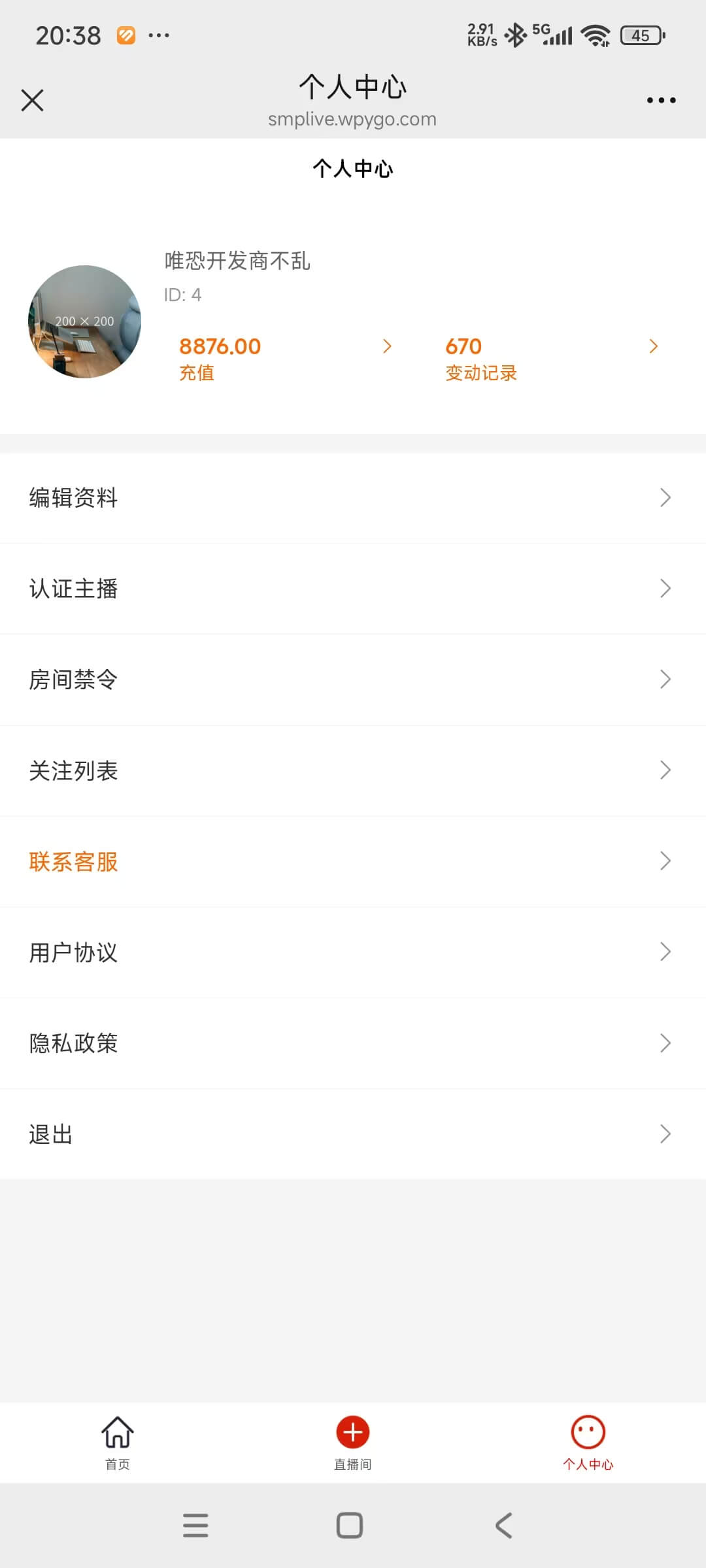The height and width of the screenshot is (1568, 706).
Task: Open the 房间禁令 menu entry
Action: (x=353, y=679)
